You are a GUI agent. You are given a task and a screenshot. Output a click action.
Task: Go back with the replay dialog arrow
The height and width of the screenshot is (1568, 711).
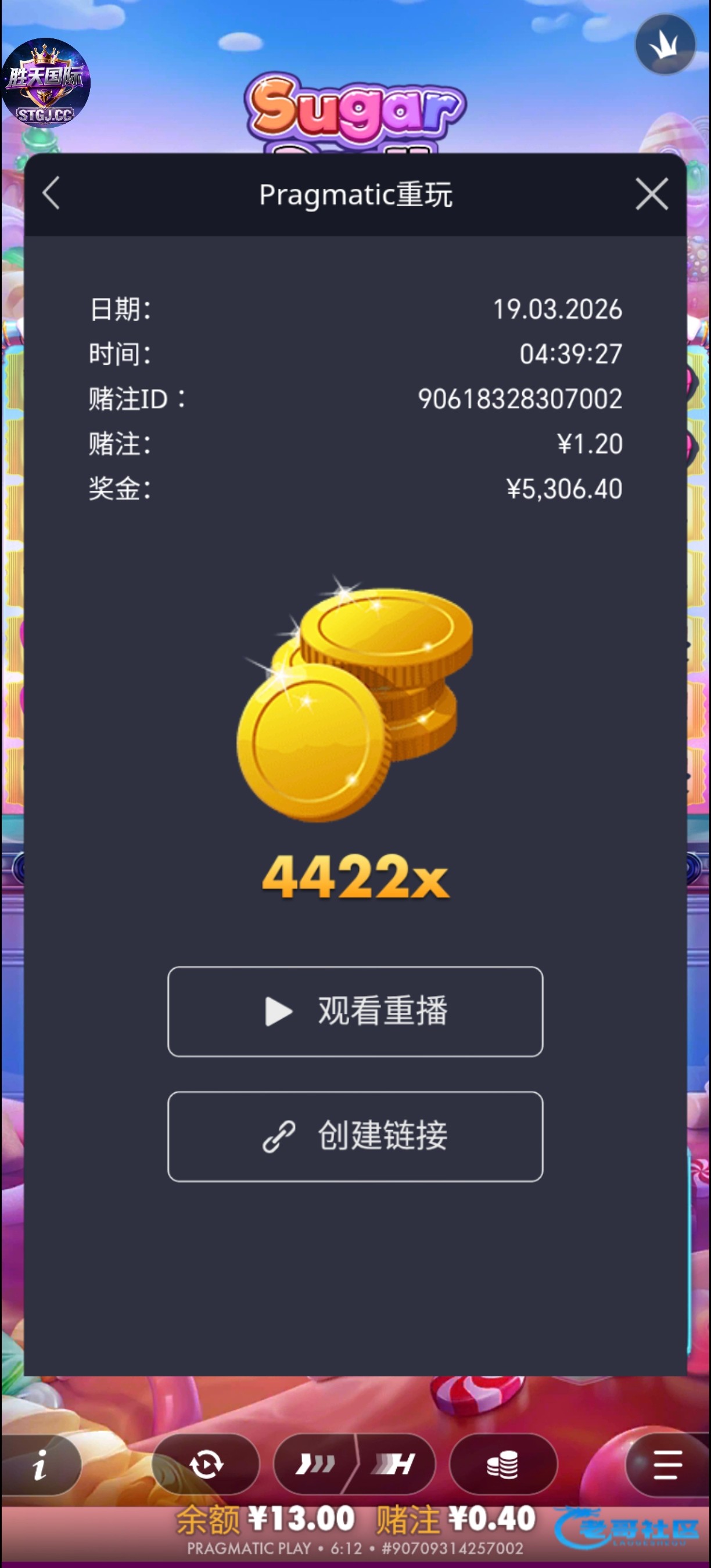[51, 193]
